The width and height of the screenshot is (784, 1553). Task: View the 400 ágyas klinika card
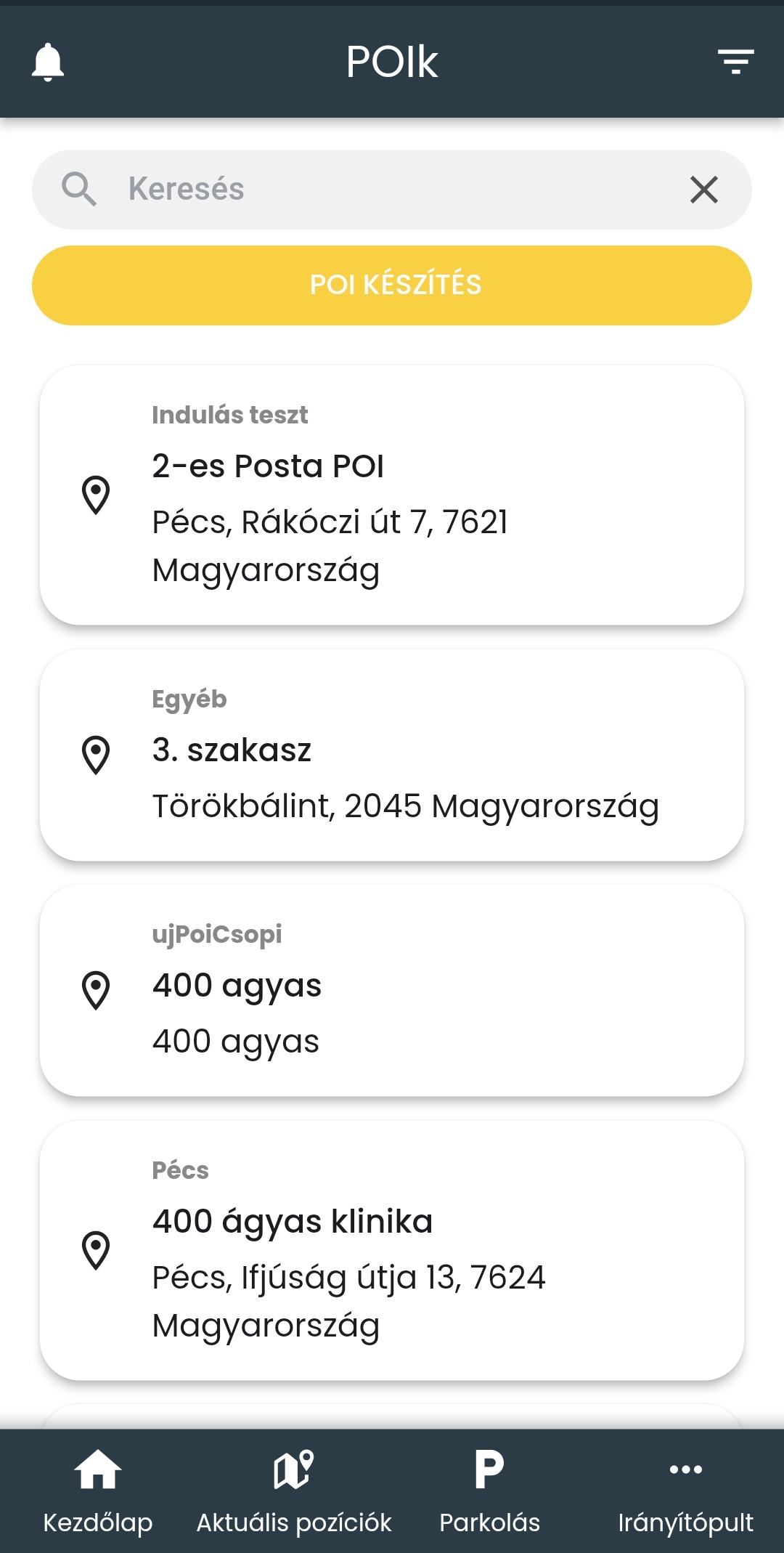pos(392,1250)
